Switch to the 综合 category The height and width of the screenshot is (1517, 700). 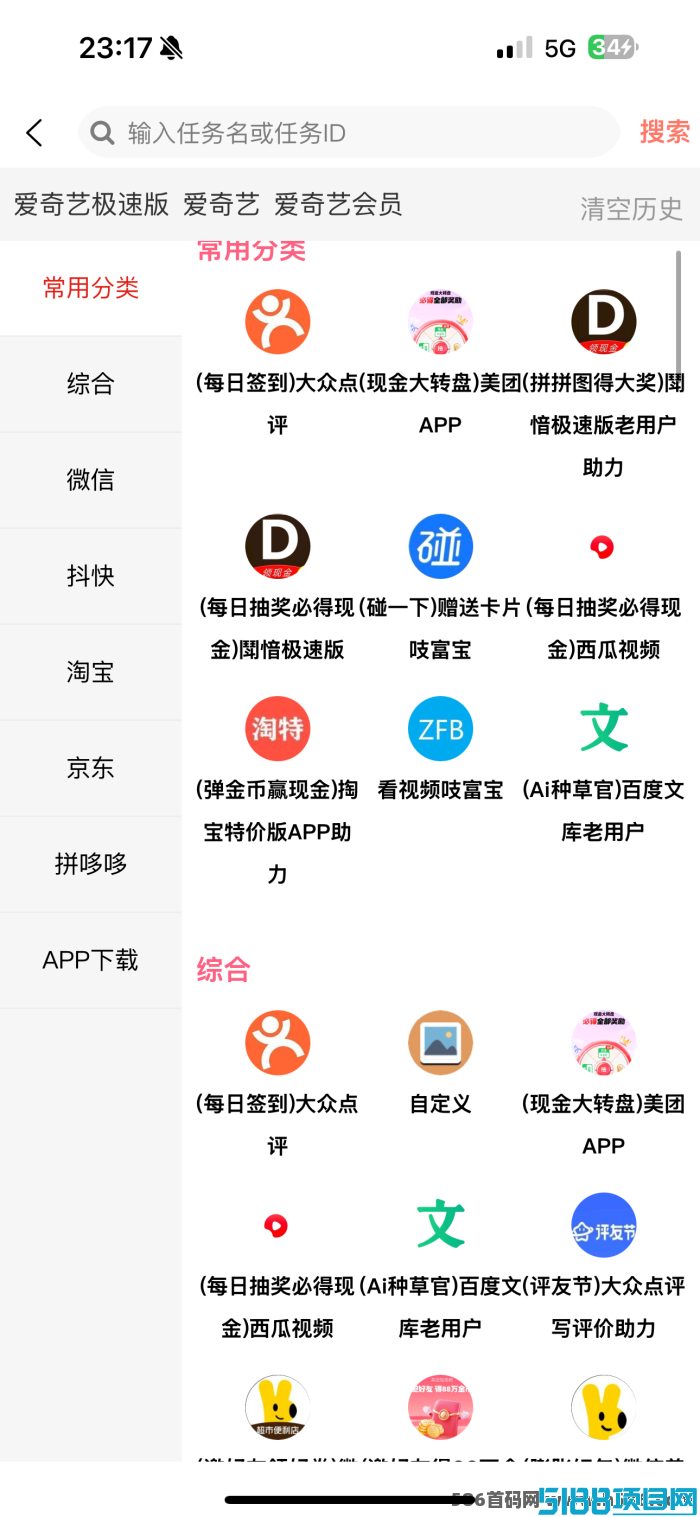[x=91, y=384]
